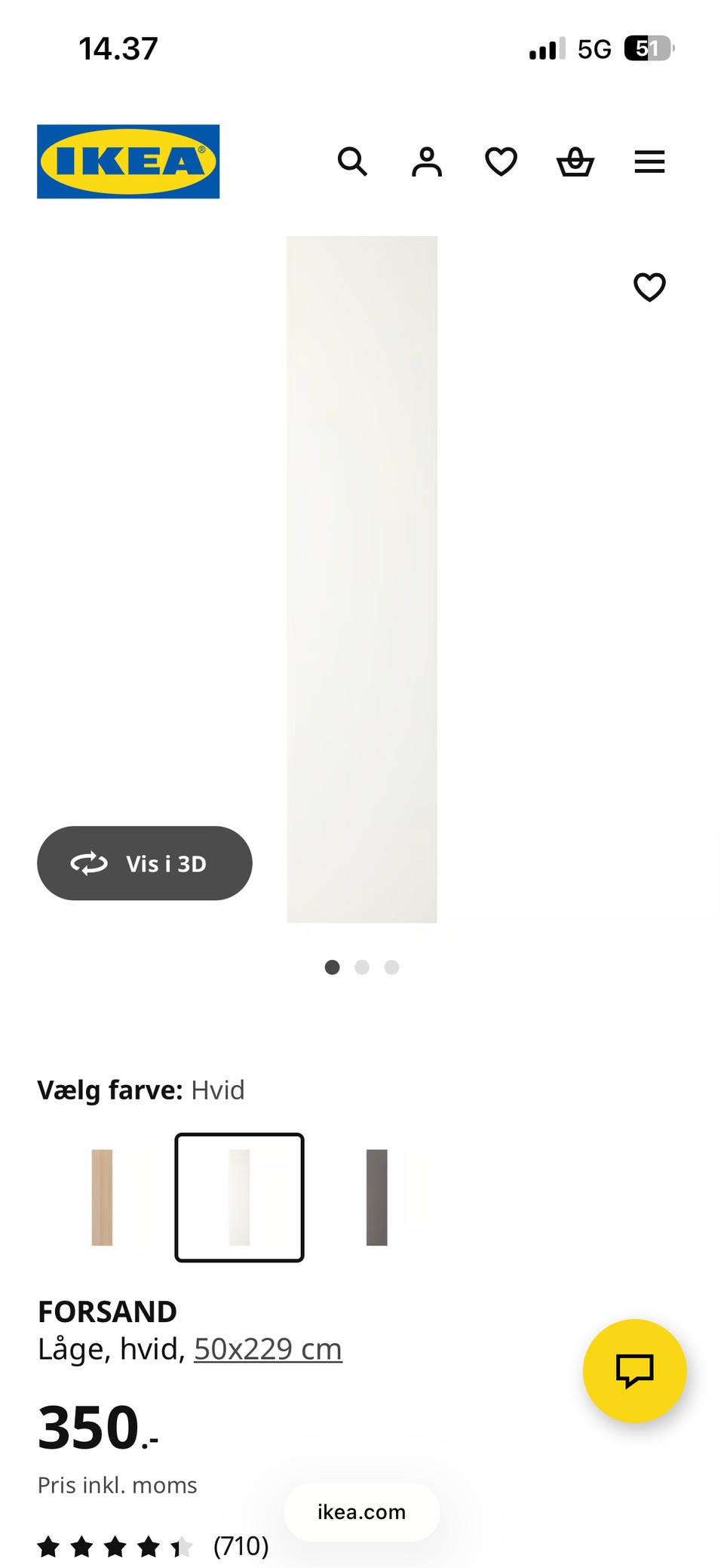Tap the ikea.com address pill
The image size is (724, 1568).
361,1512
